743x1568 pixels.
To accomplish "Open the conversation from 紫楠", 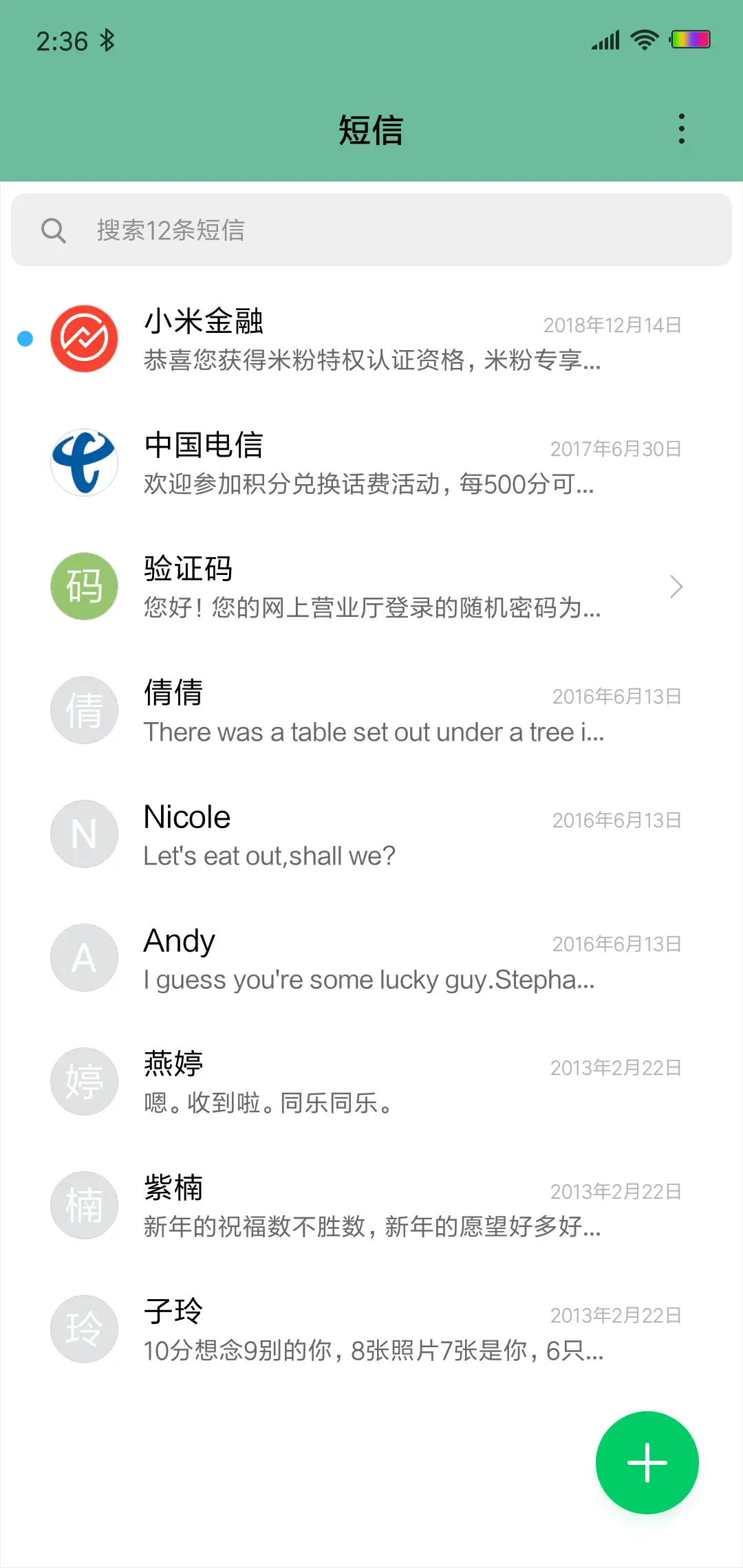I will (x=371, y=1205).
